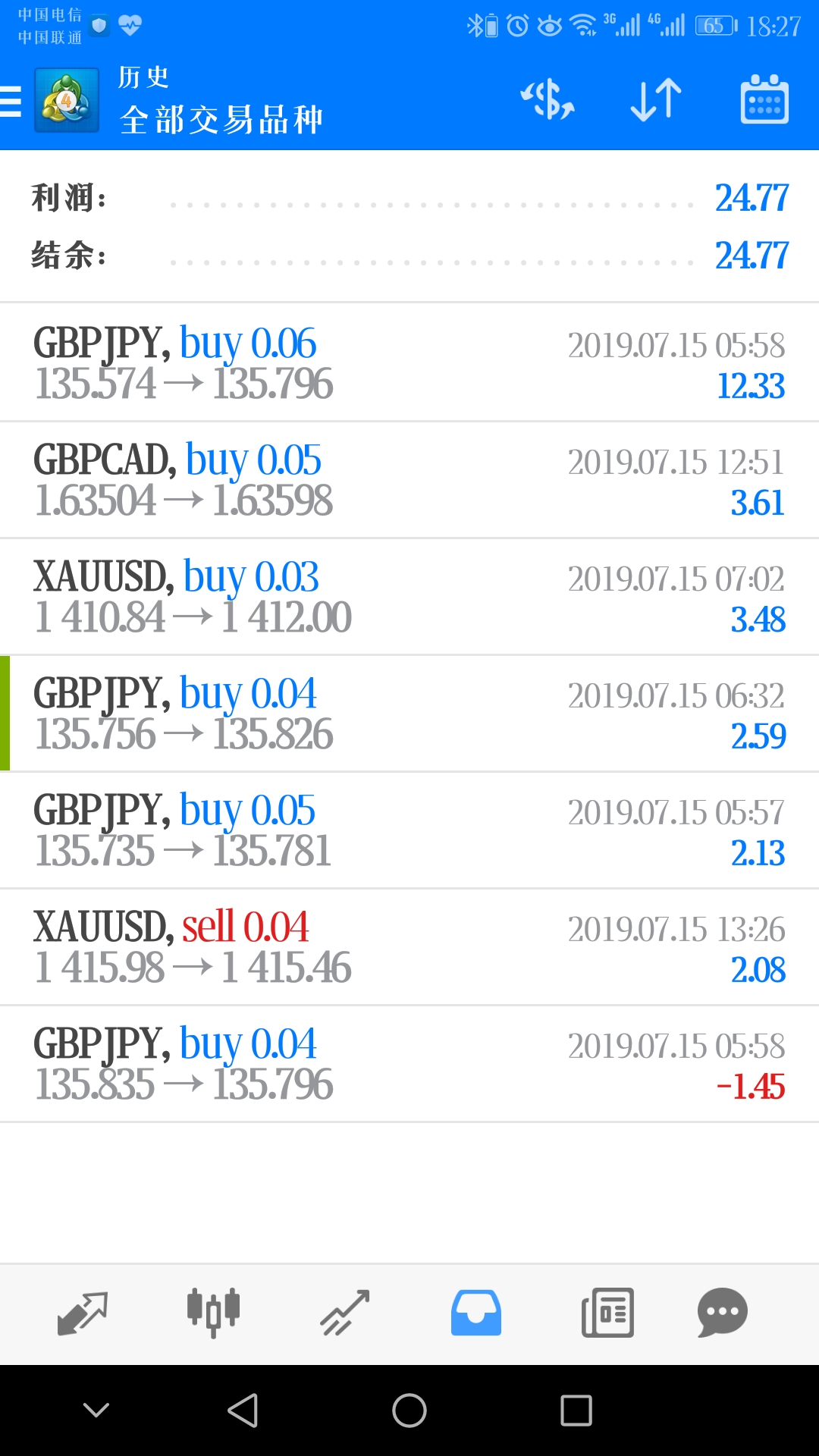Open the hamburger drawer menu

pos(11,101)
